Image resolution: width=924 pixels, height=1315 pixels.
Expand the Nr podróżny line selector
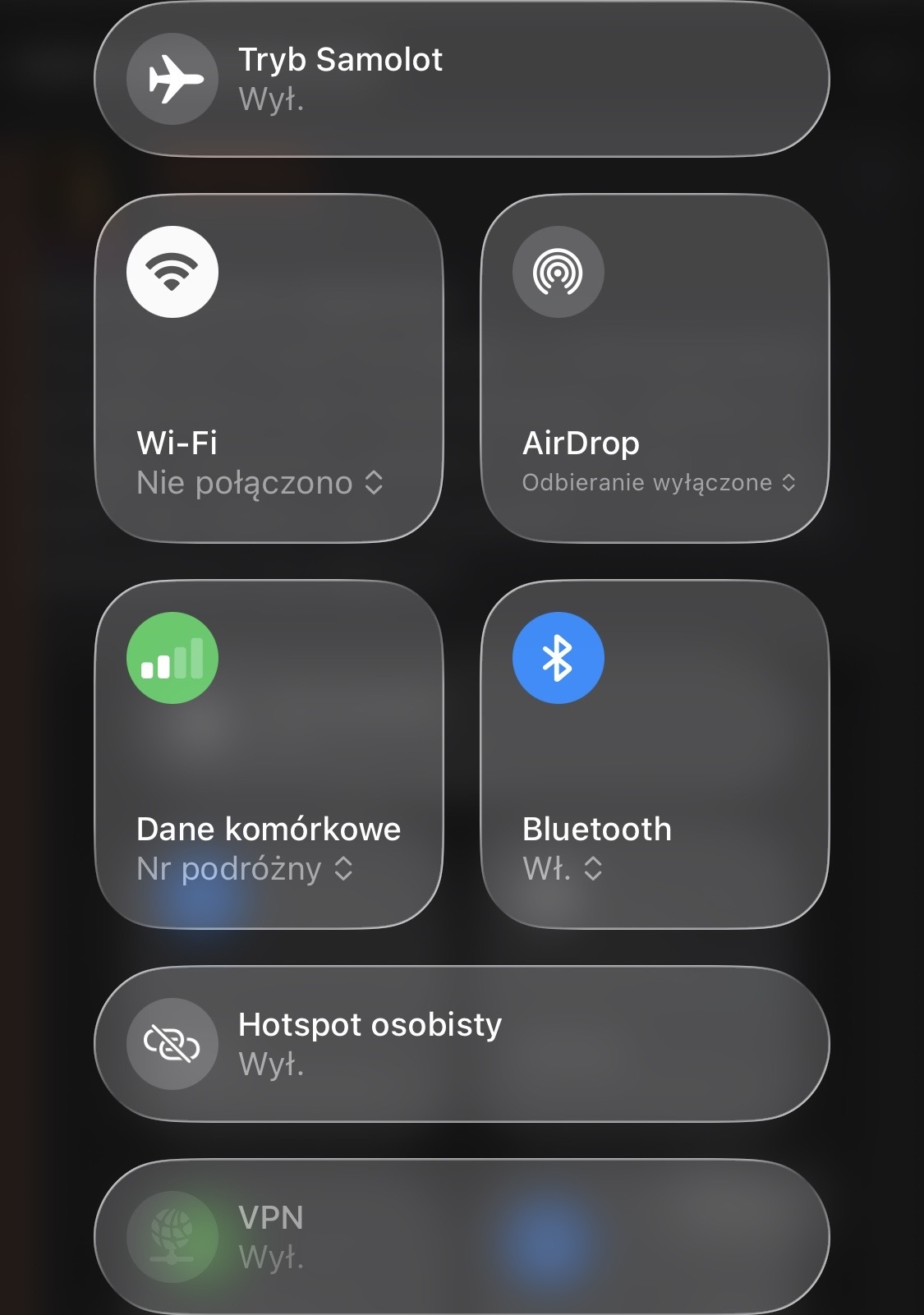coord(343,869)
